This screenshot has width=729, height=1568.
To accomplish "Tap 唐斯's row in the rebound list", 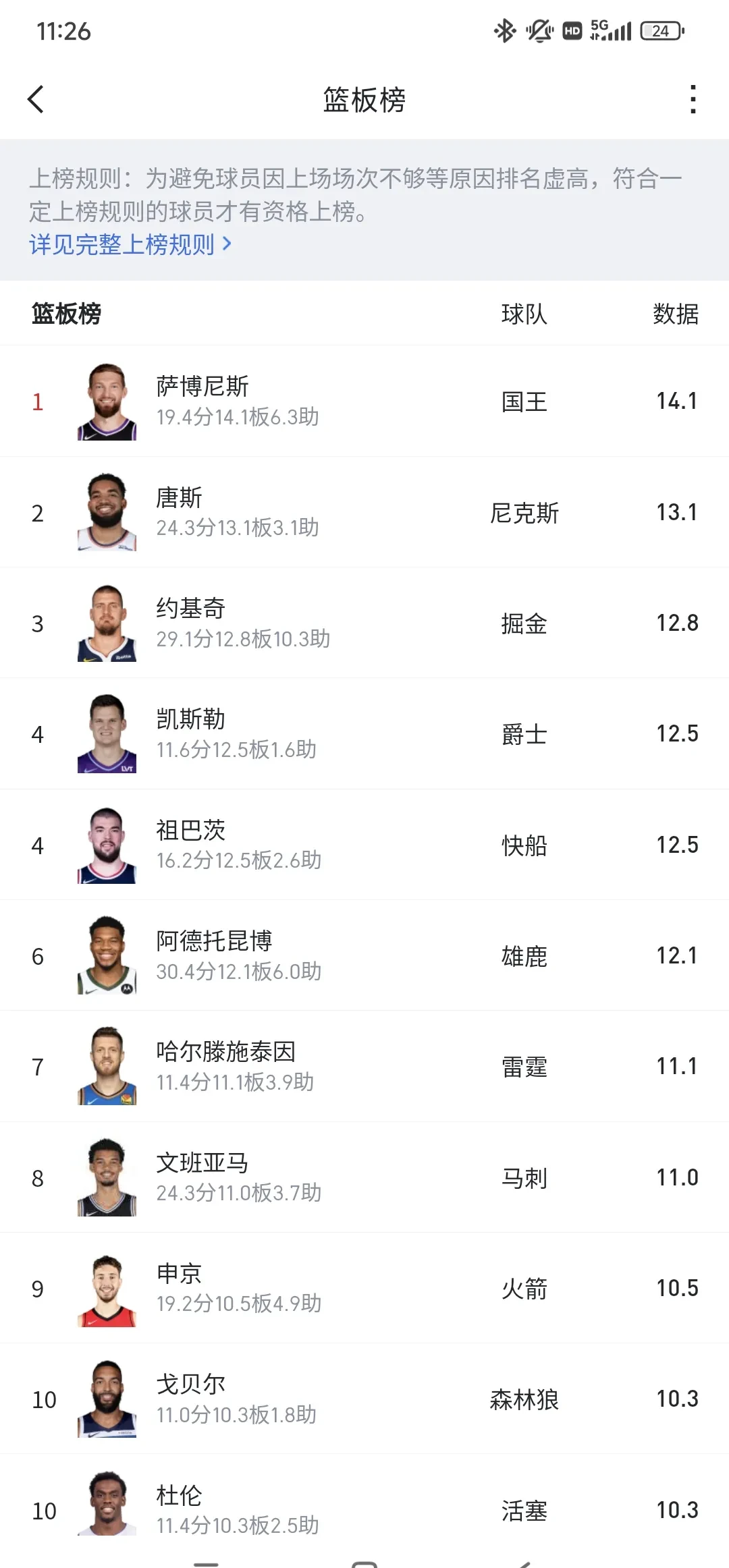I will tap(364, 511).
